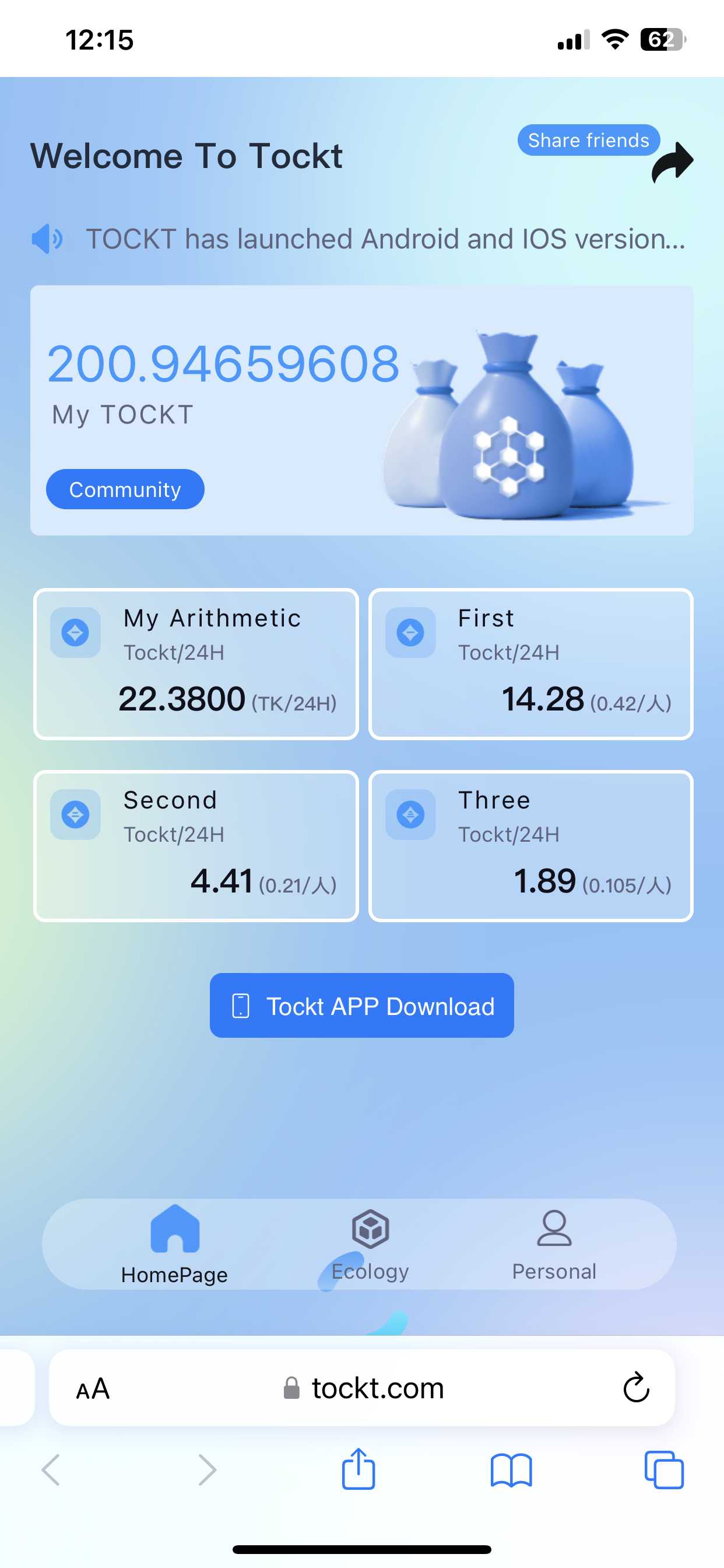
Task: Tap the Share friends button
Action: tap(588, 141)
